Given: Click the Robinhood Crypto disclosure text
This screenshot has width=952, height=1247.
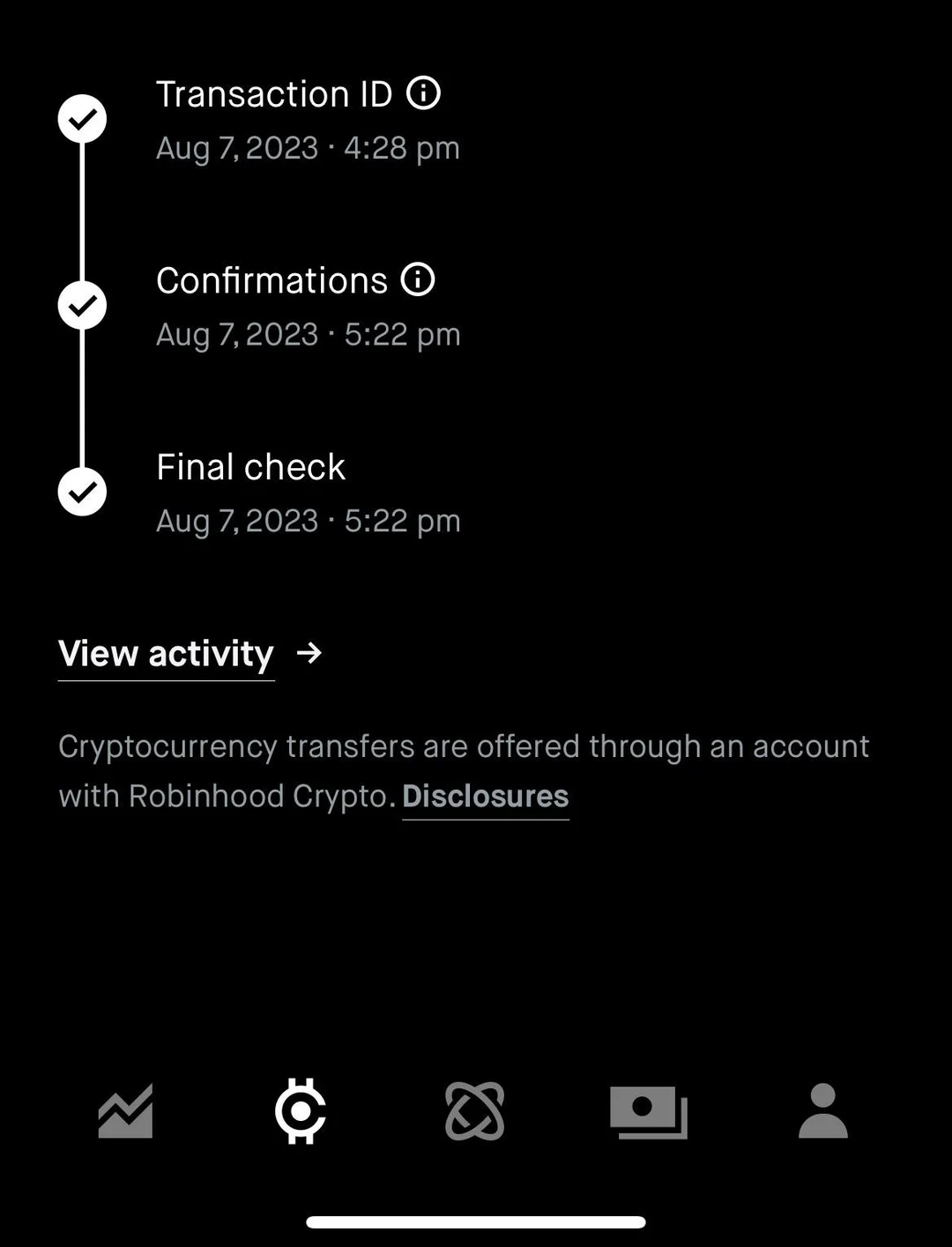Looking at the screenshot, I should 463,771.
